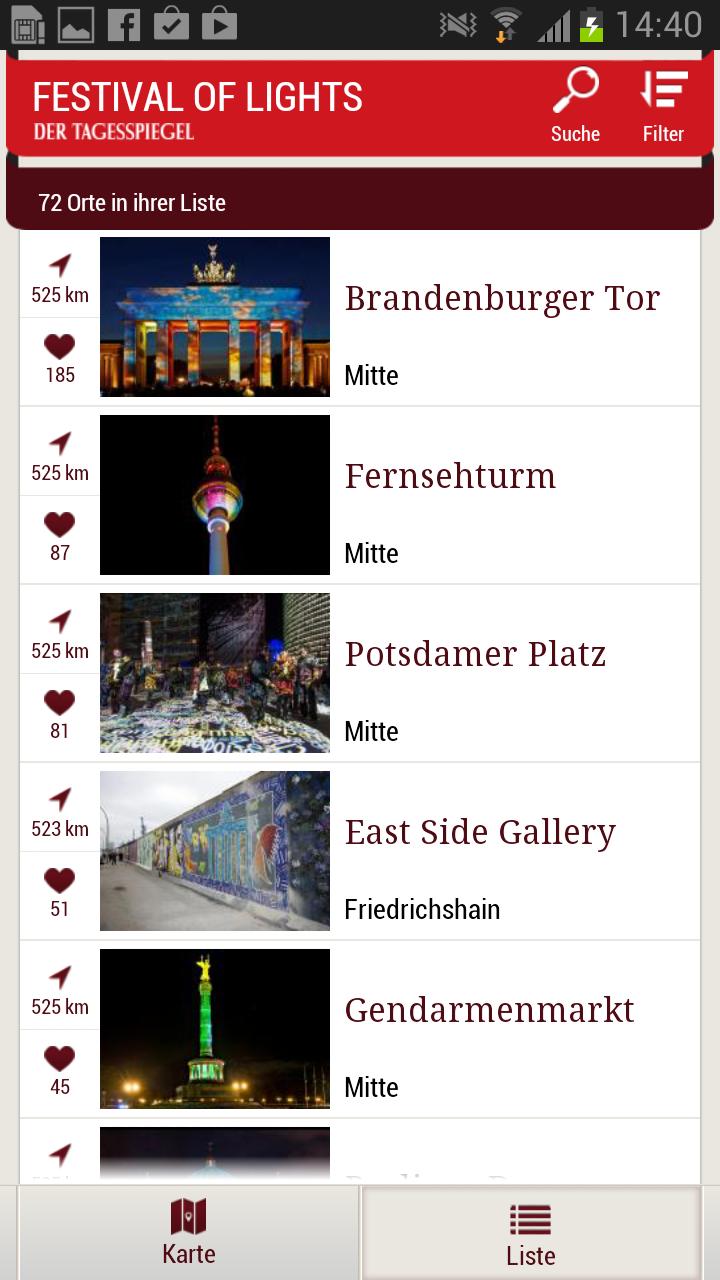Click the distance arrow icon for Brandenburger Tor
The image size is (720, 1280).
(59, 265)
